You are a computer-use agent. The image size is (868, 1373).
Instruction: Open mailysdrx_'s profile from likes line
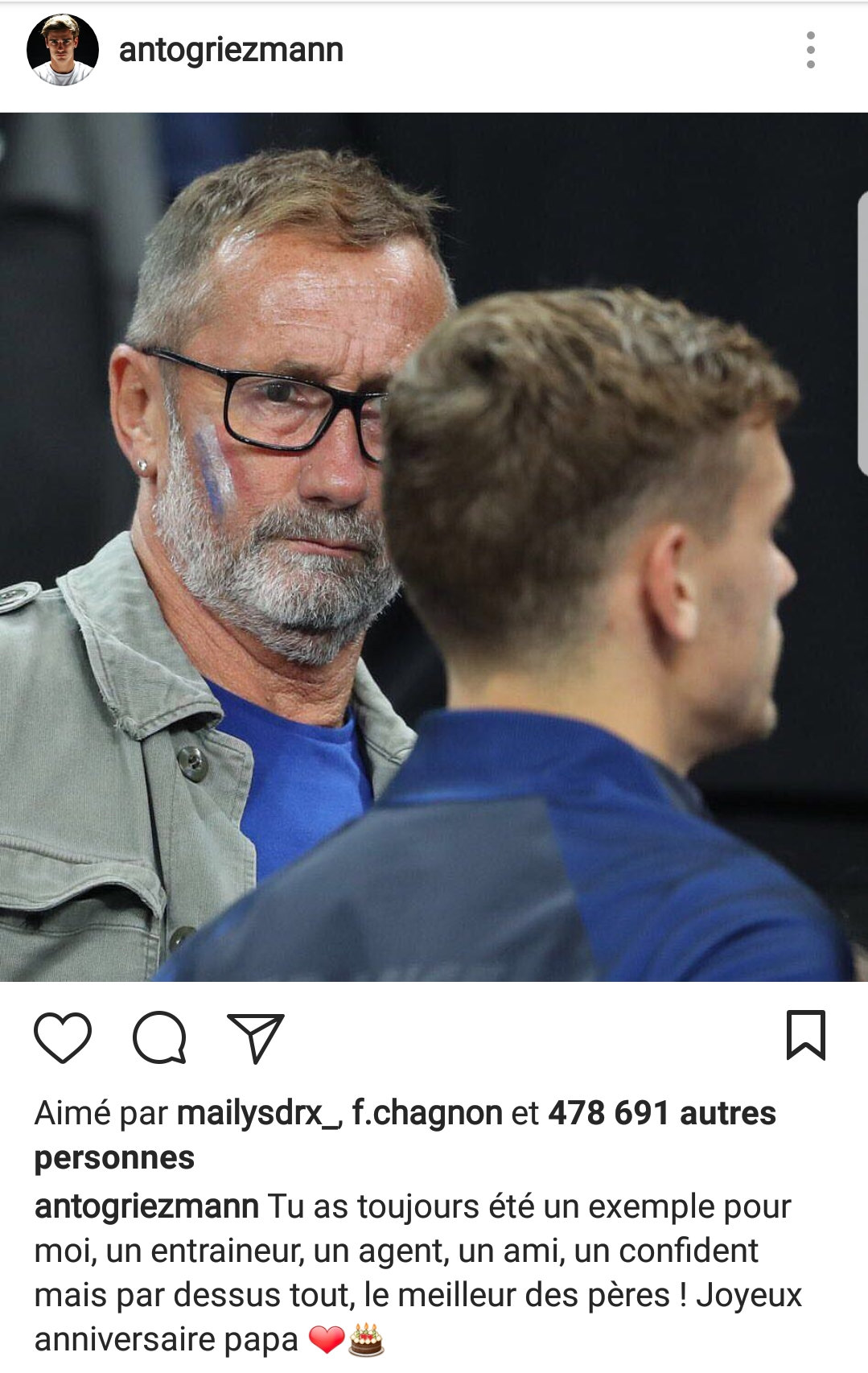[x=257, y=1114]
